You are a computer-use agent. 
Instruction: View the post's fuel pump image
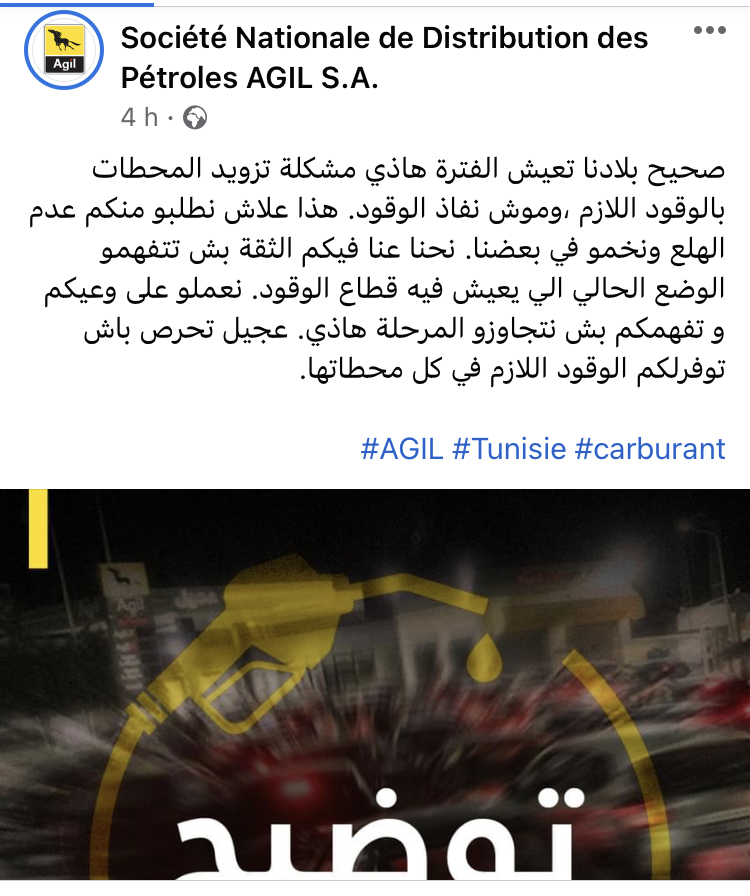click(375, 690)
